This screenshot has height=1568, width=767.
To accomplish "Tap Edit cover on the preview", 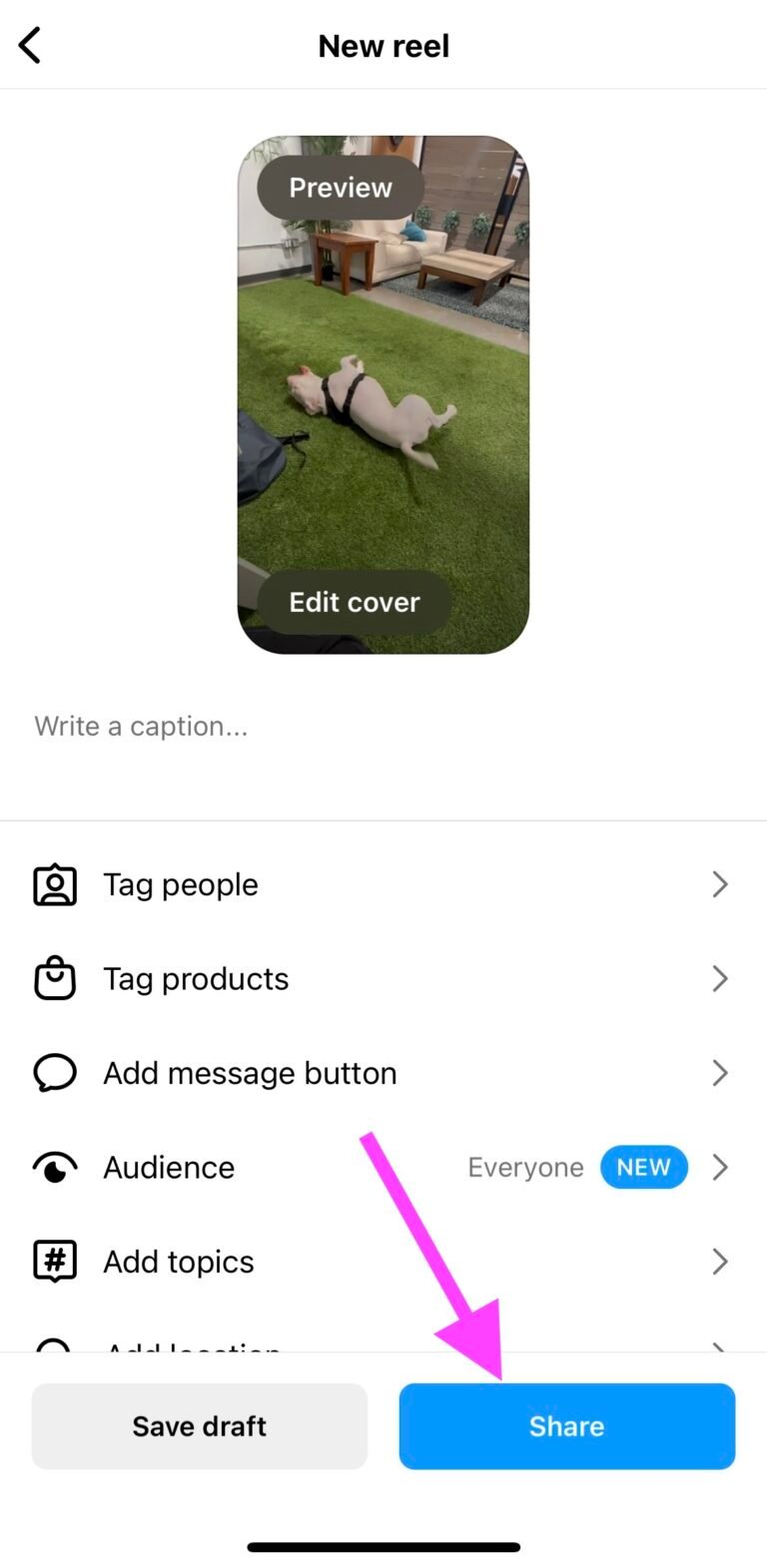I will pyautogui.click(x=354, y=602).
